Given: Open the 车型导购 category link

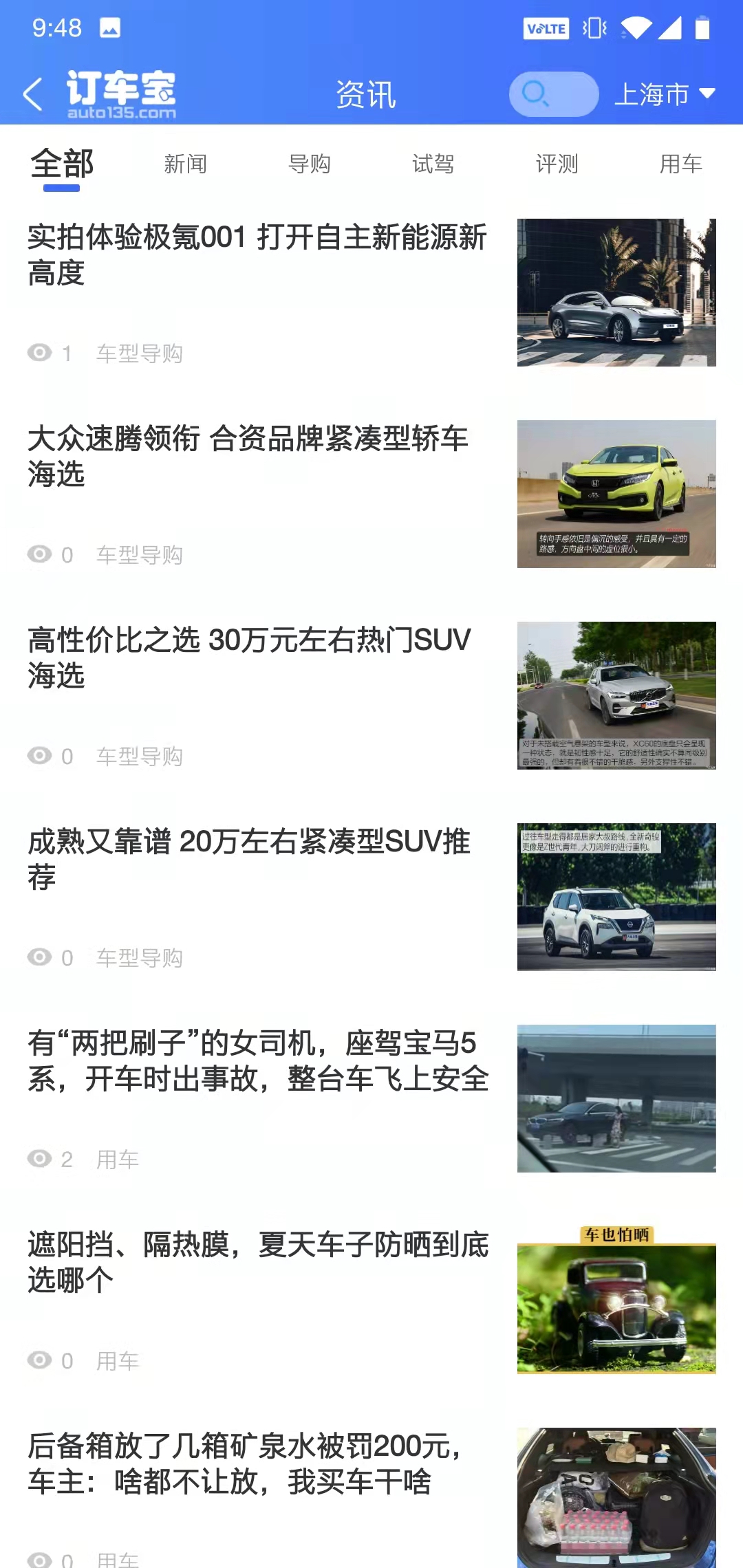Looking at the screenshot, I should pos(140,353).
